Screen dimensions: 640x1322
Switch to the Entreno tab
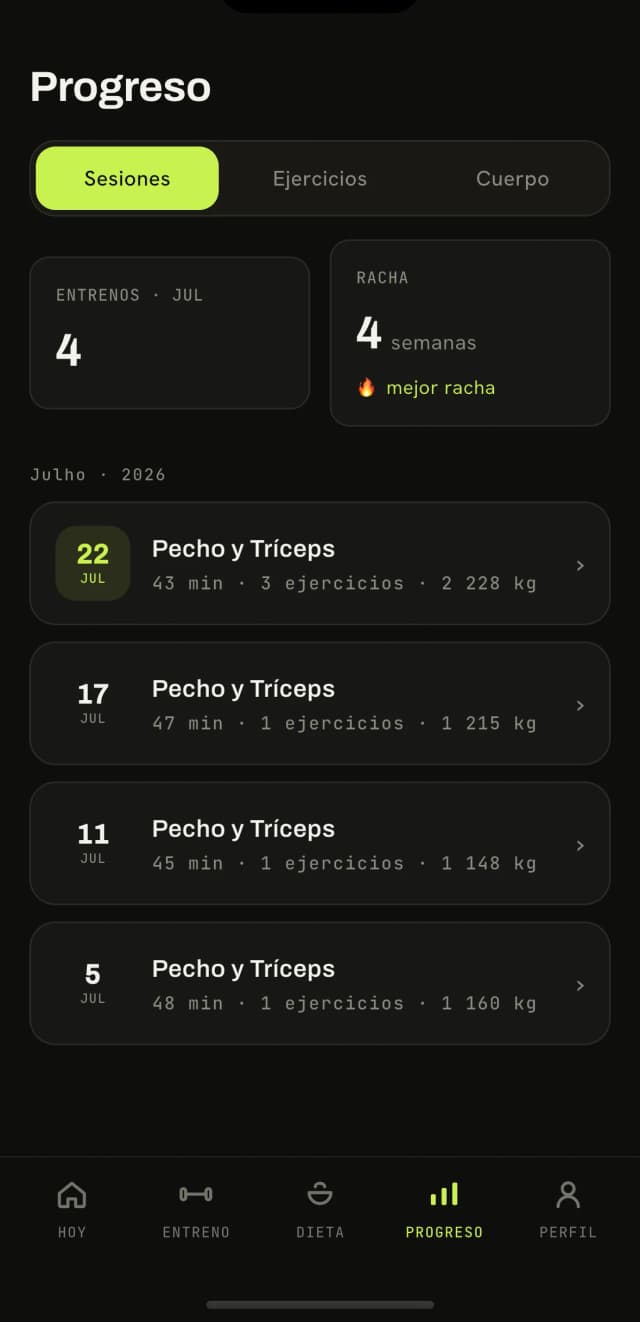(x=196, y=1209)
